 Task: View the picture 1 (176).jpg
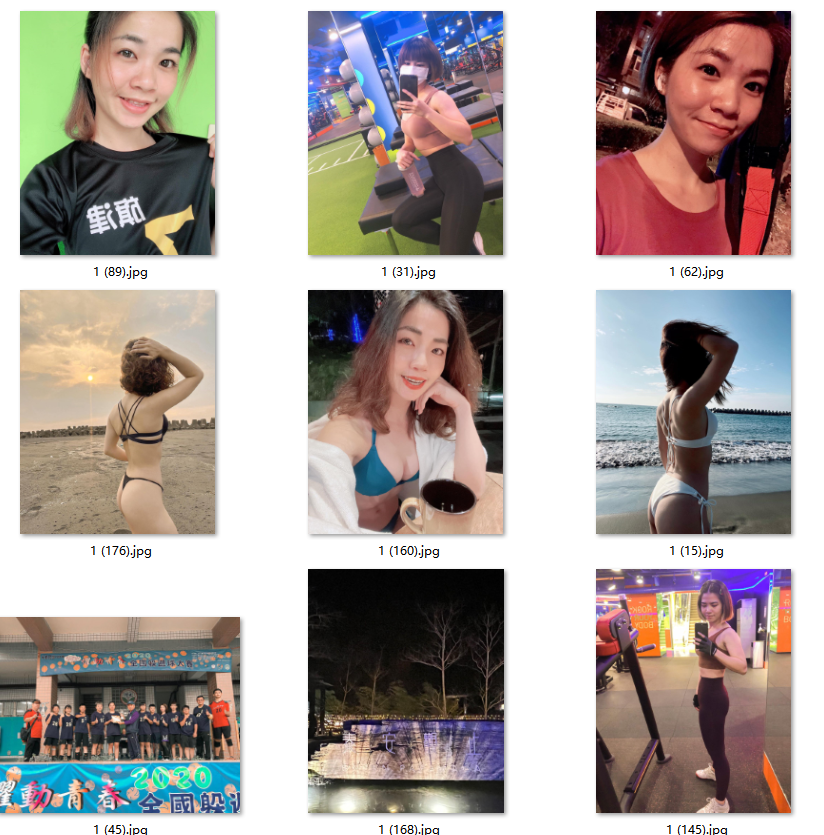click(x=117, y=412)
